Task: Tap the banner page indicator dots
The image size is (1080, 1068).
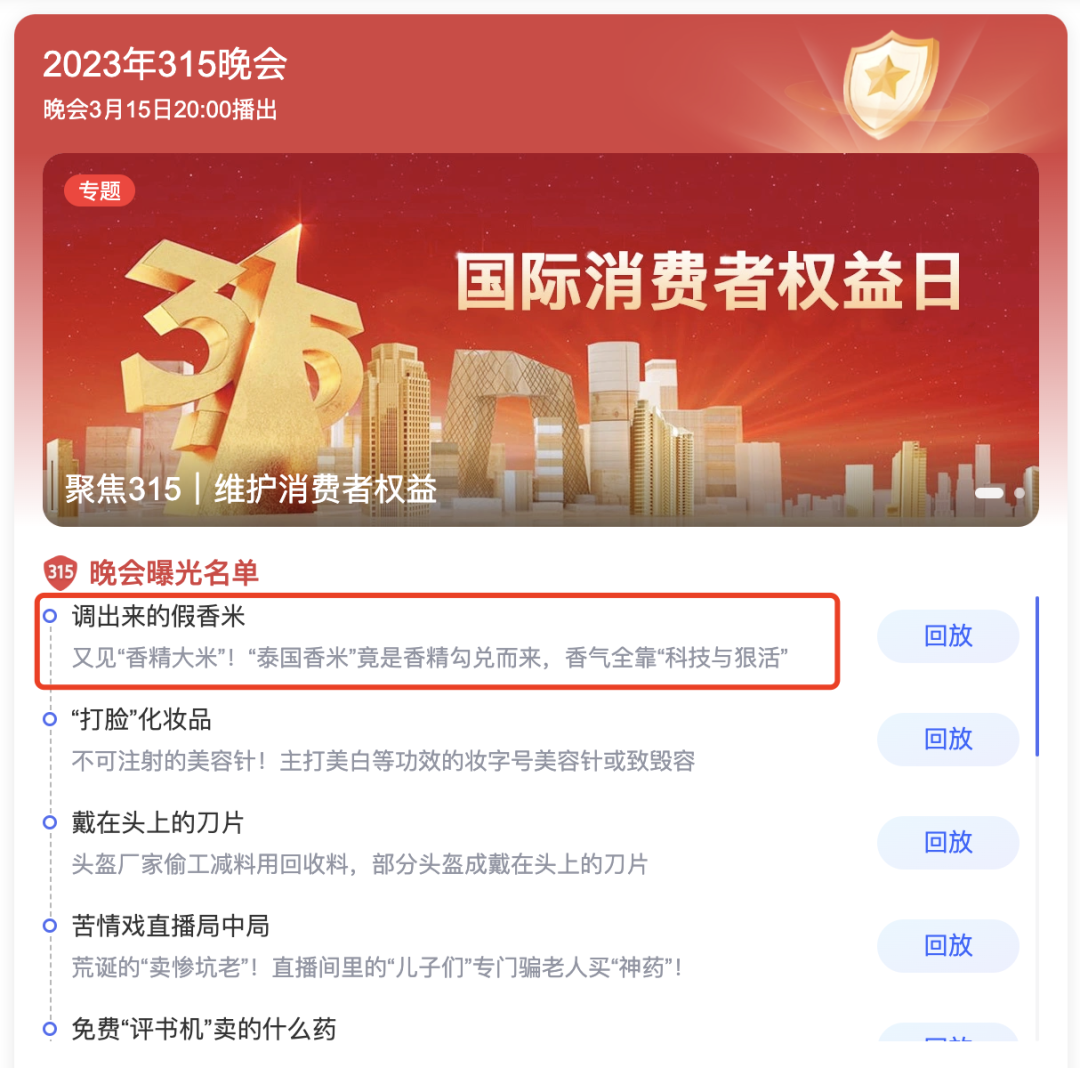Action: pyautogui.click(x=1000, y=493)
